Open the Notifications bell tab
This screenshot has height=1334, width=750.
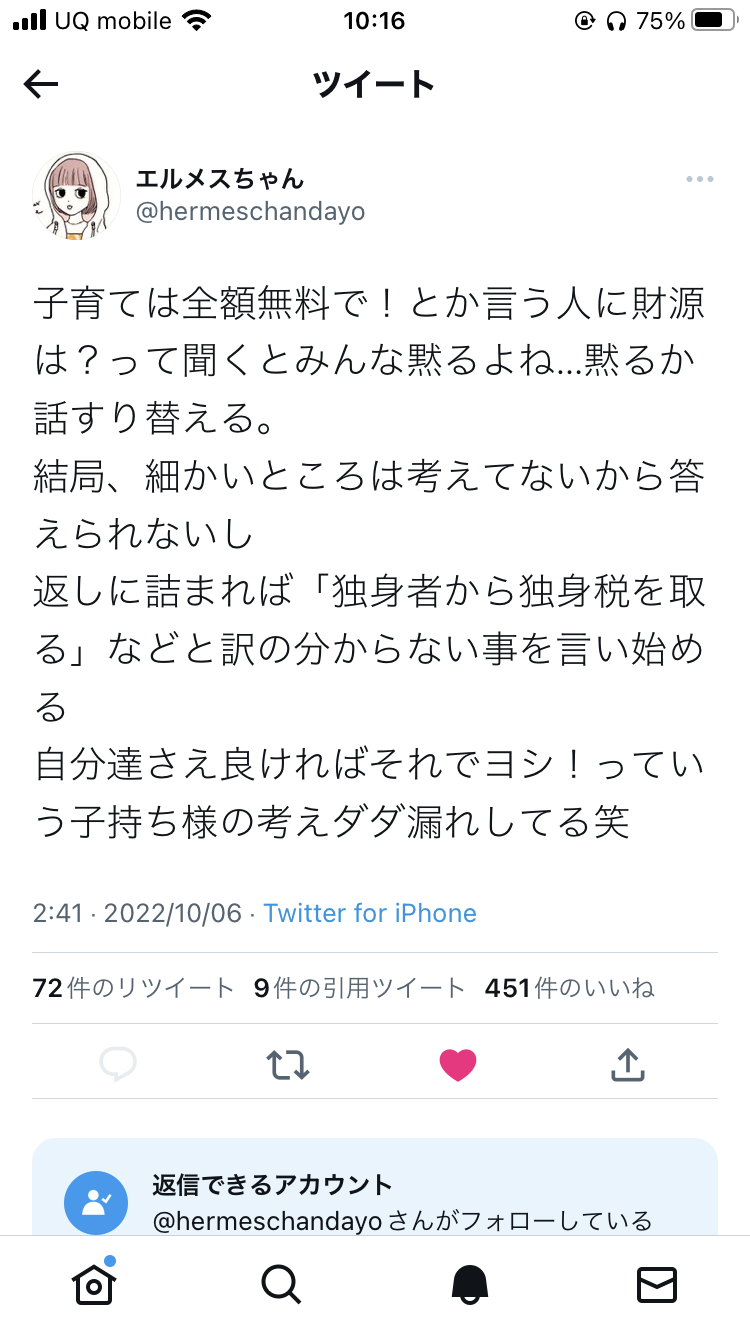469,1284
